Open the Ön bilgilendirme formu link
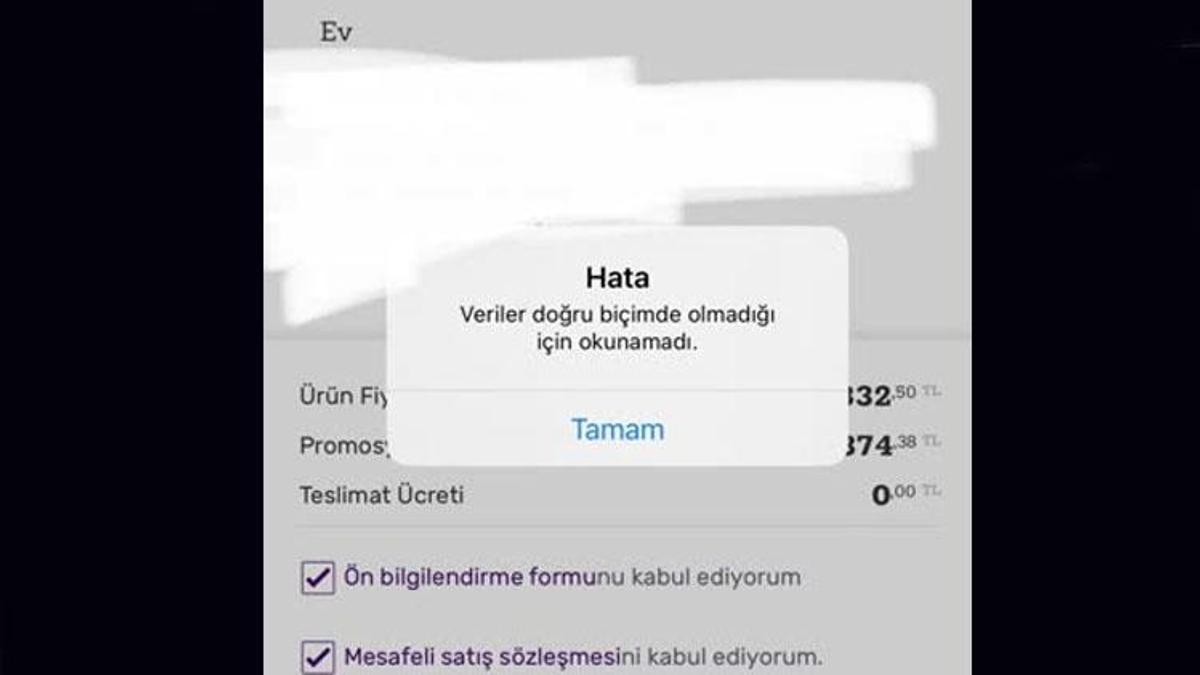The width and height of the screenshot is (1200, 675). click(469, 577)
